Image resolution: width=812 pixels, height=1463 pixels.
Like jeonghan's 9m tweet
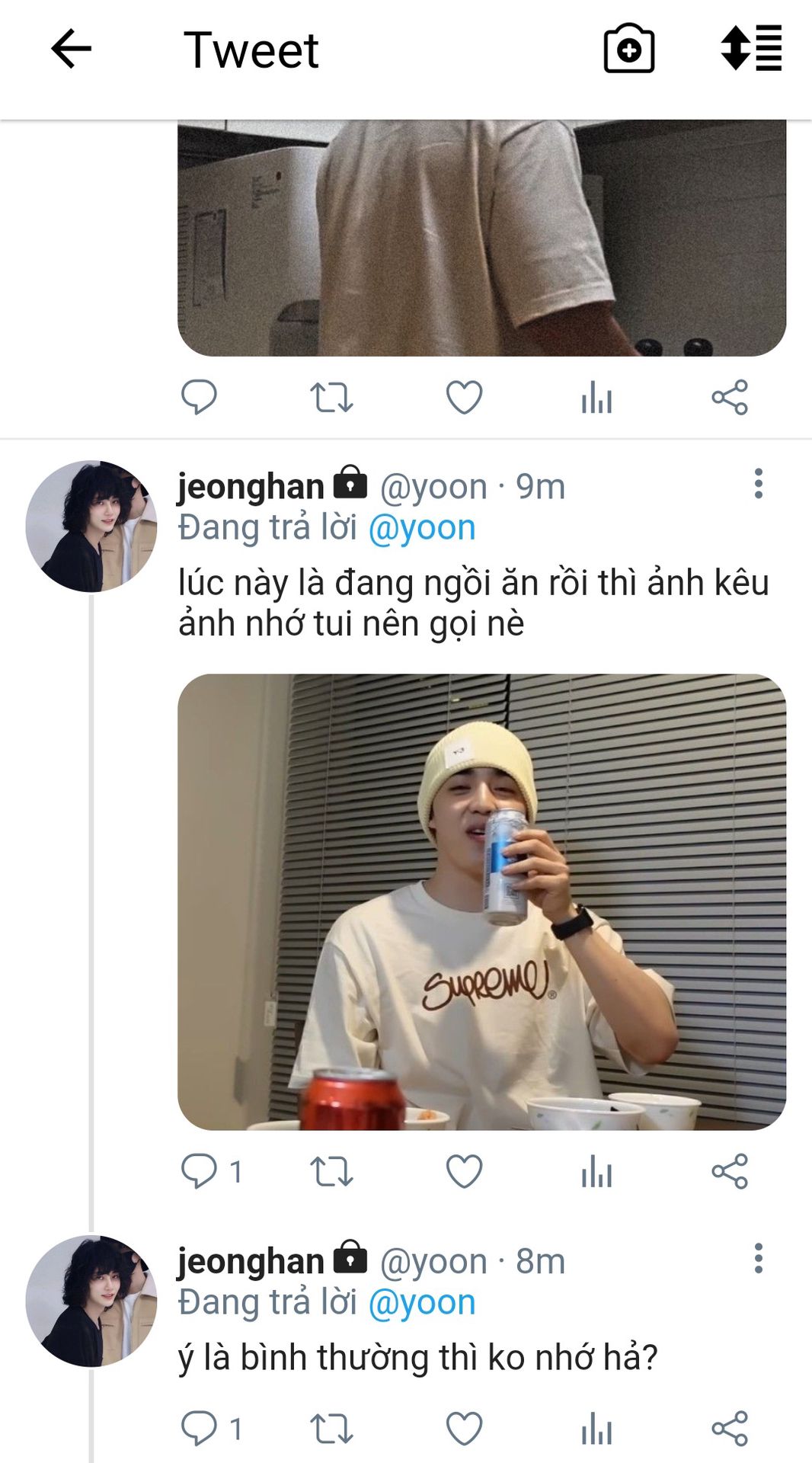click(464, 1171)
